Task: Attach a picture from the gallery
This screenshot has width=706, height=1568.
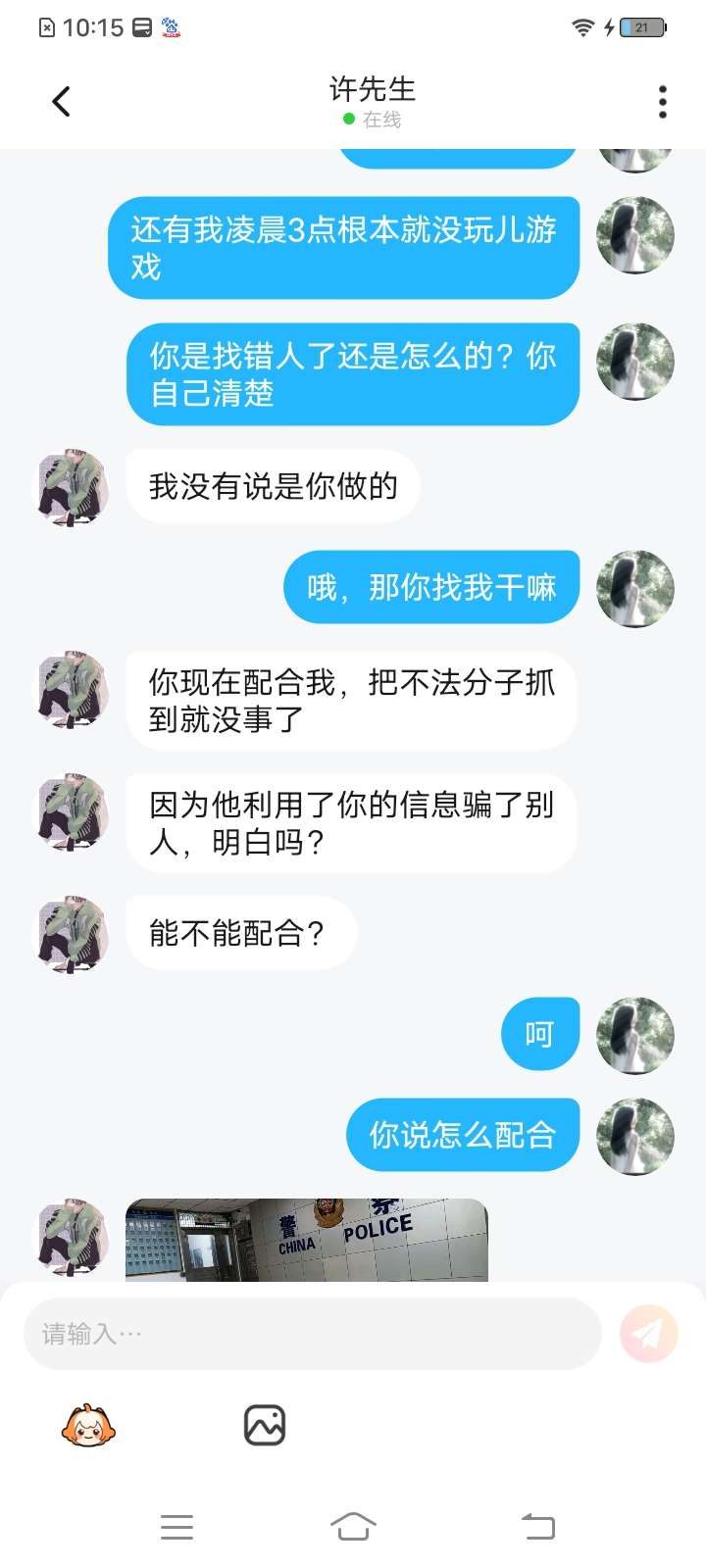Action: pyautogui.click(x=265, y=1426)
